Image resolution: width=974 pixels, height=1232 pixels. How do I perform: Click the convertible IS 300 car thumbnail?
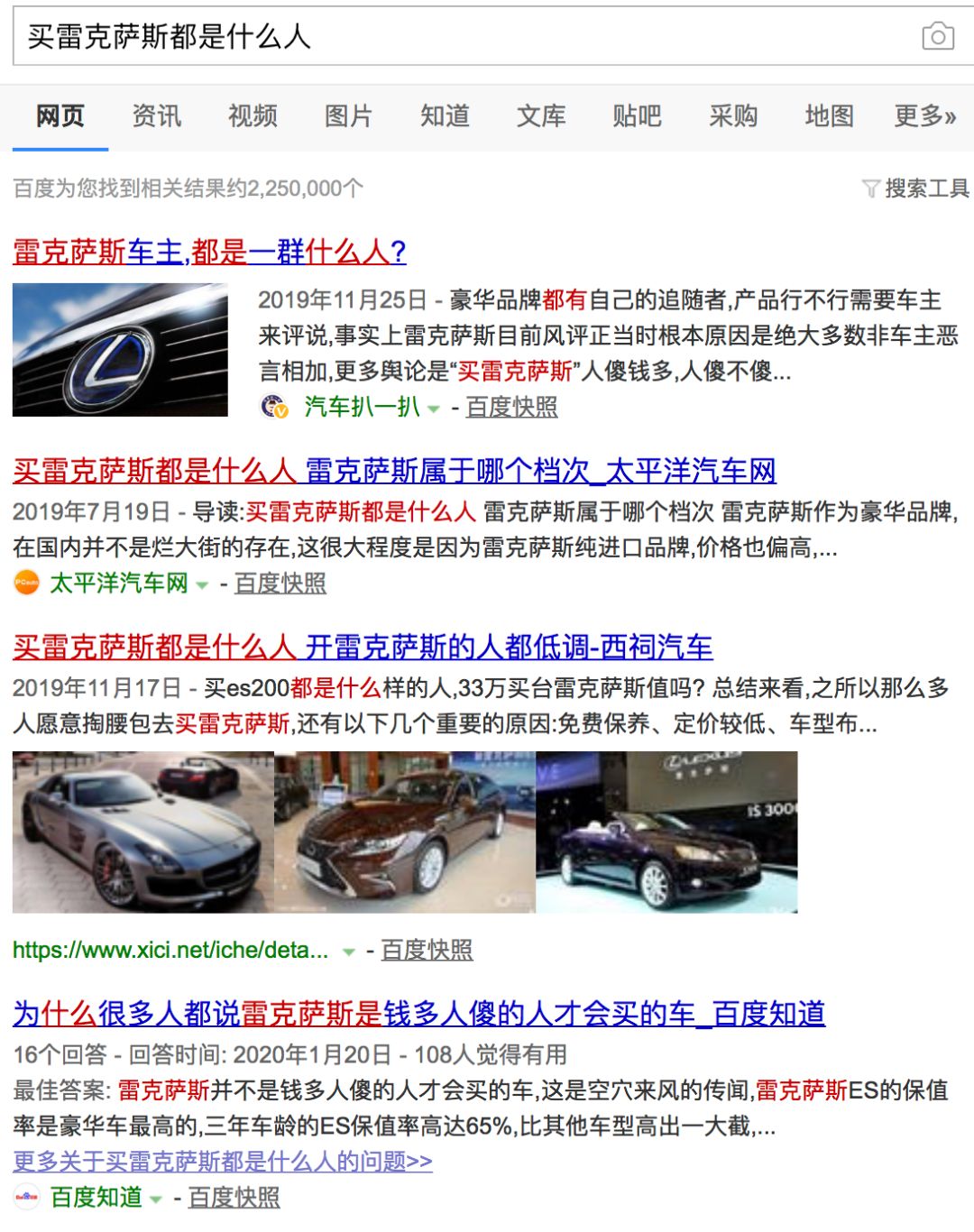click(x=667, y=832)
